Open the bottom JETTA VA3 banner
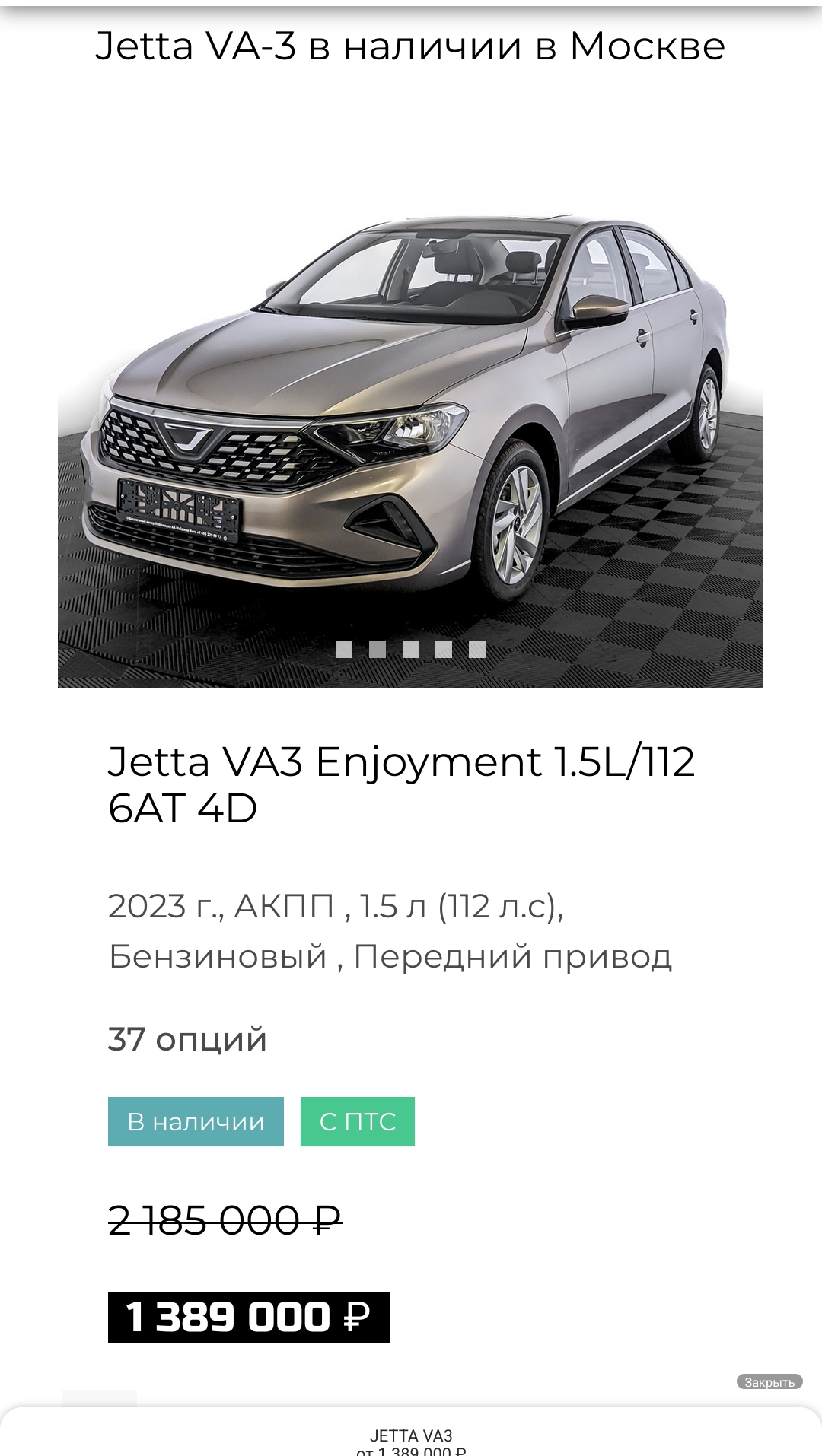Screen dimensions: 822x1456 [x=411, y=1433]
